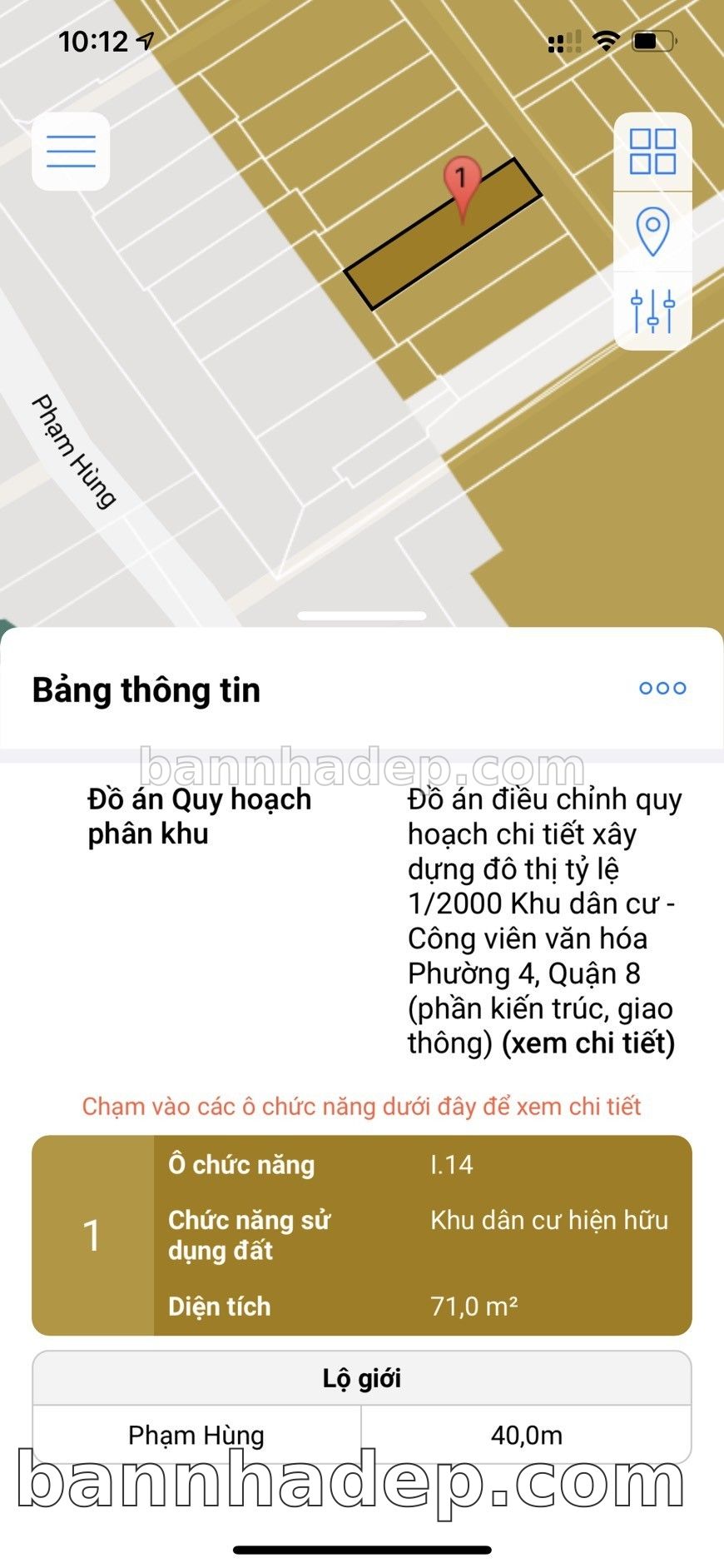Open the three-dot options in Bảng thông tin
Screen dimensions: 724x1568
pos(662,688)
